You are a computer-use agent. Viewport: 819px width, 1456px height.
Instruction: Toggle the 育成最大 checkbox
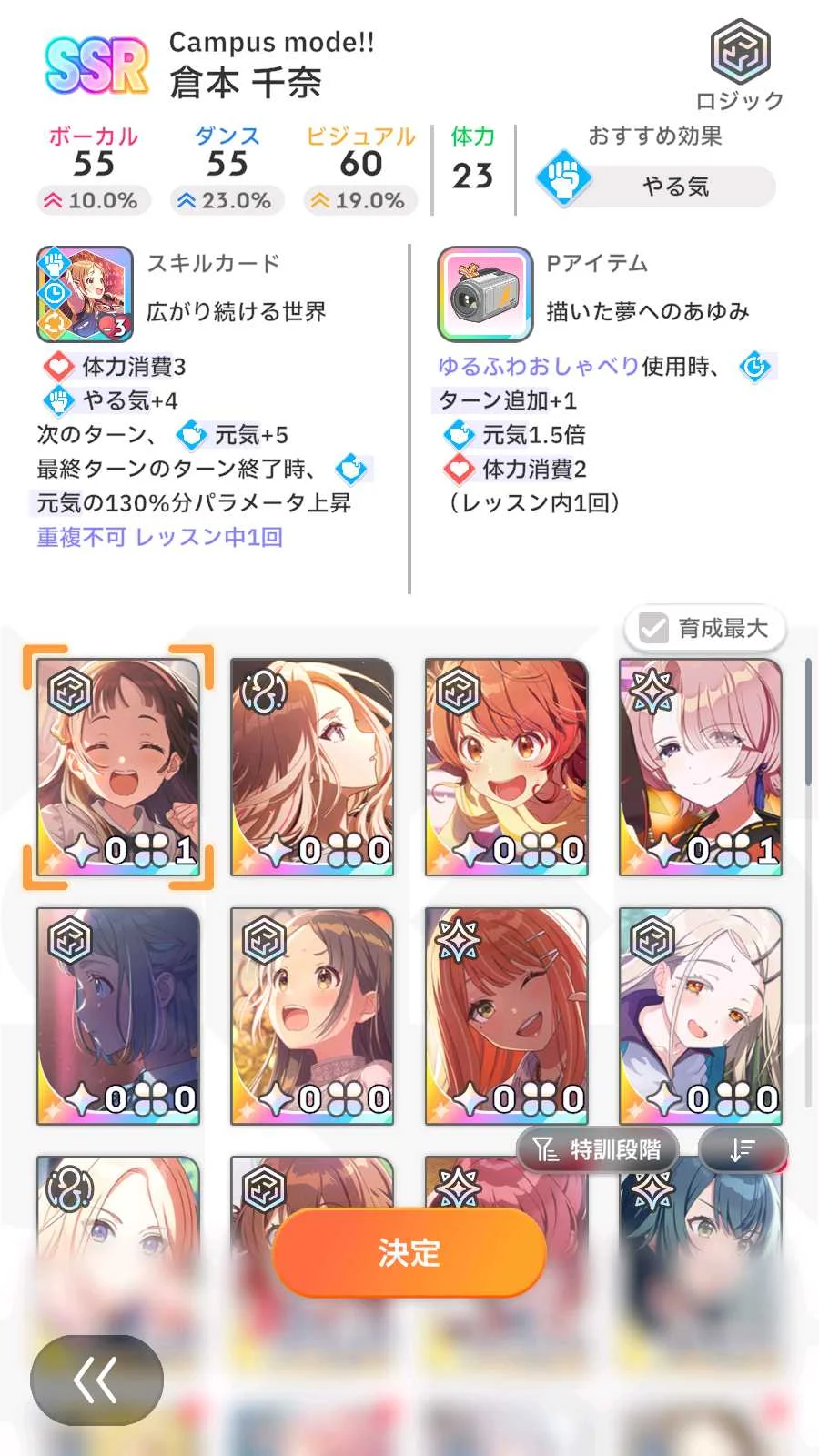pos(704,628)
